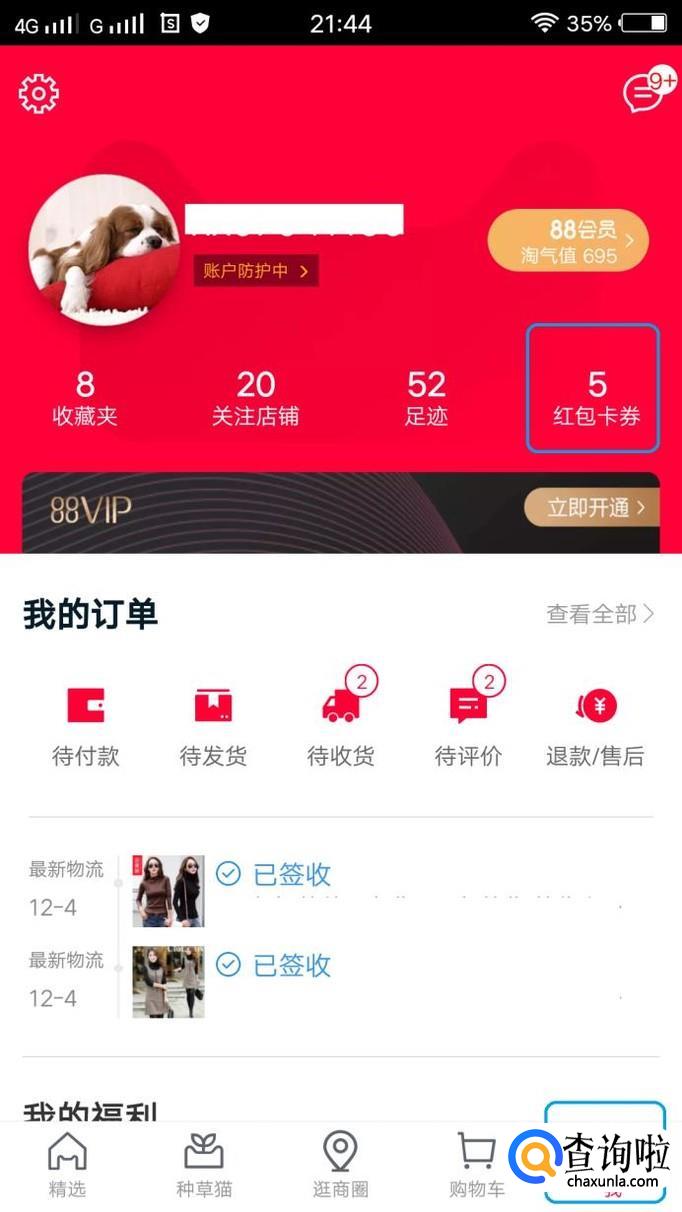Tap the dog profile avatar

104,248
